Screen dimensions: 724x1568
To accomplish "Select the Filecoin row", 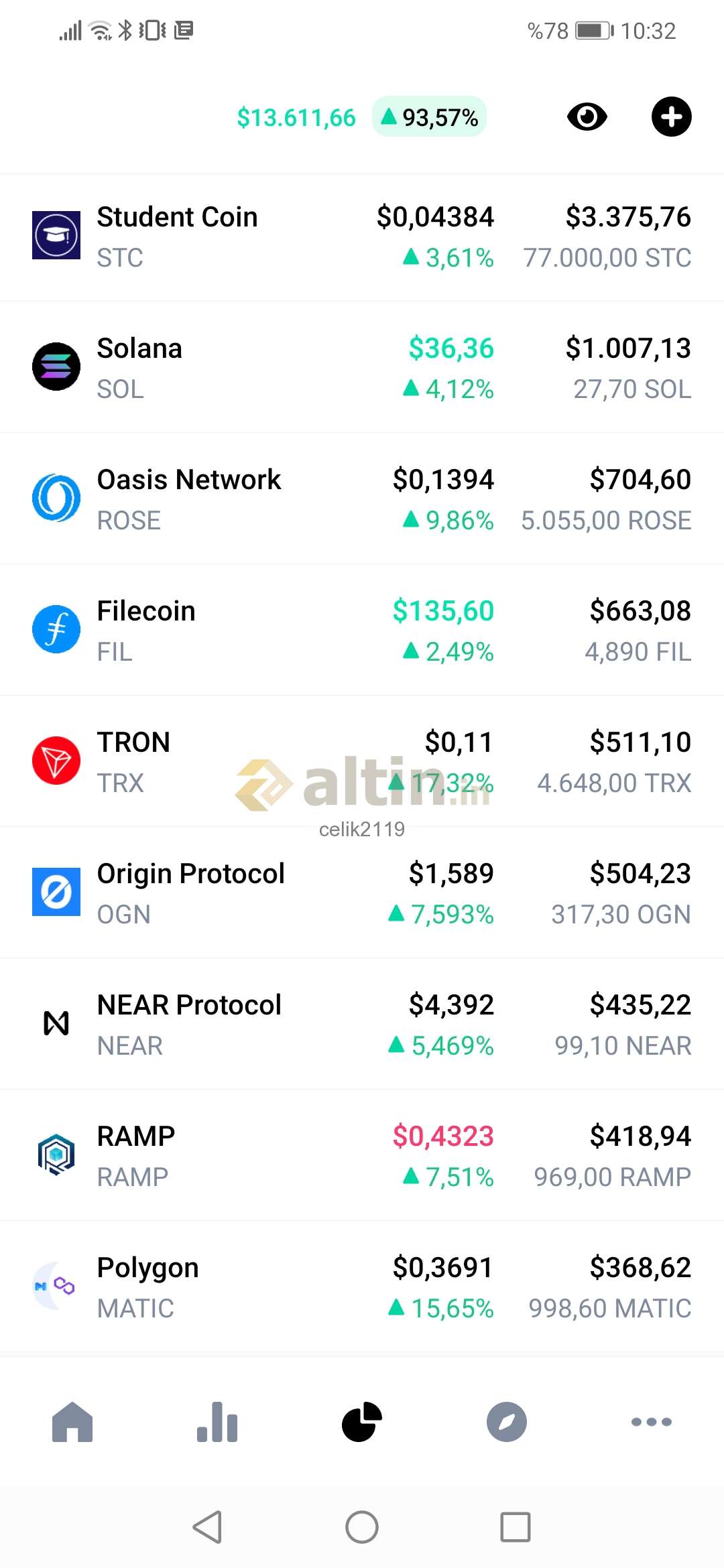I will click(x=362, y=630).
